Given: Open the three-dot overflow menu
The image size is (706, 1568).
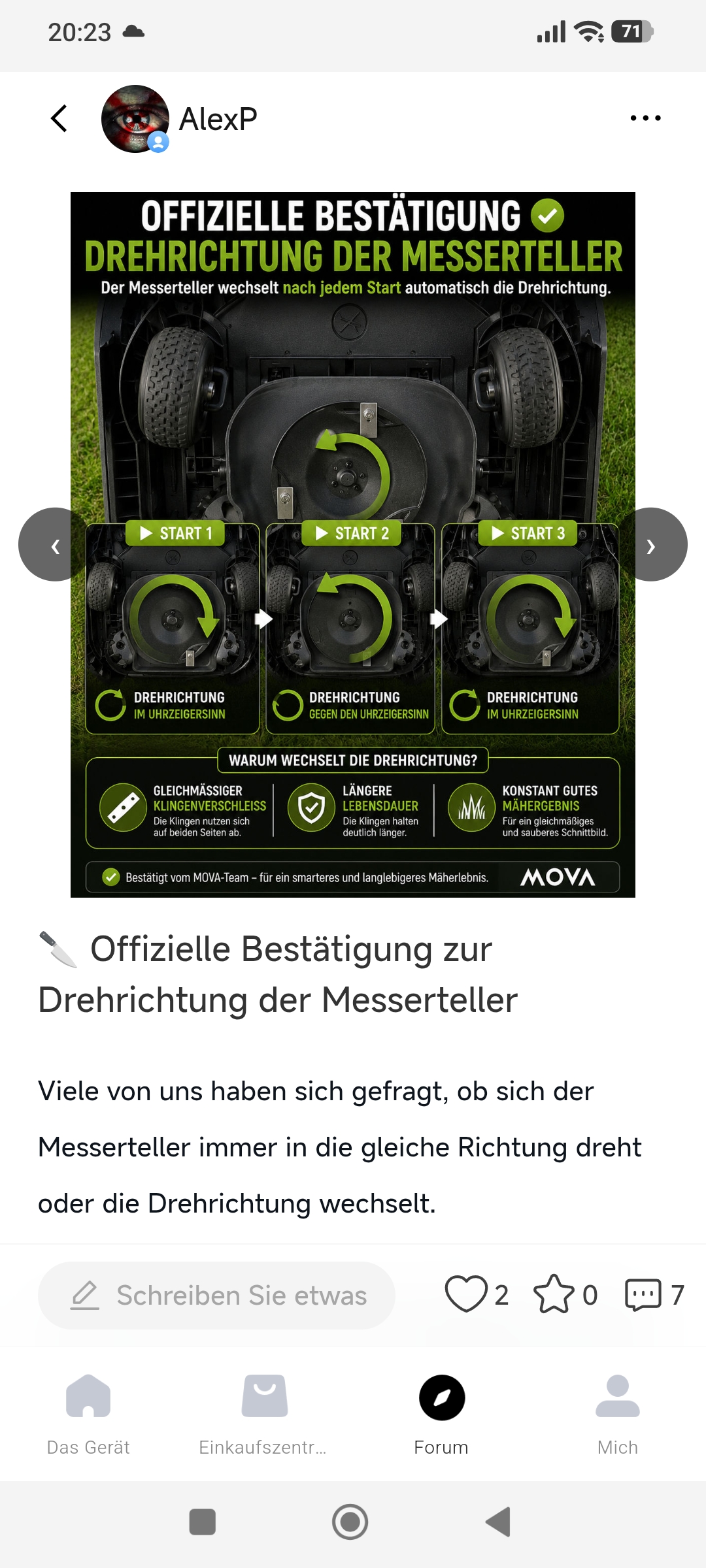Looking at the screenshot, I should (x=645, y=118).
